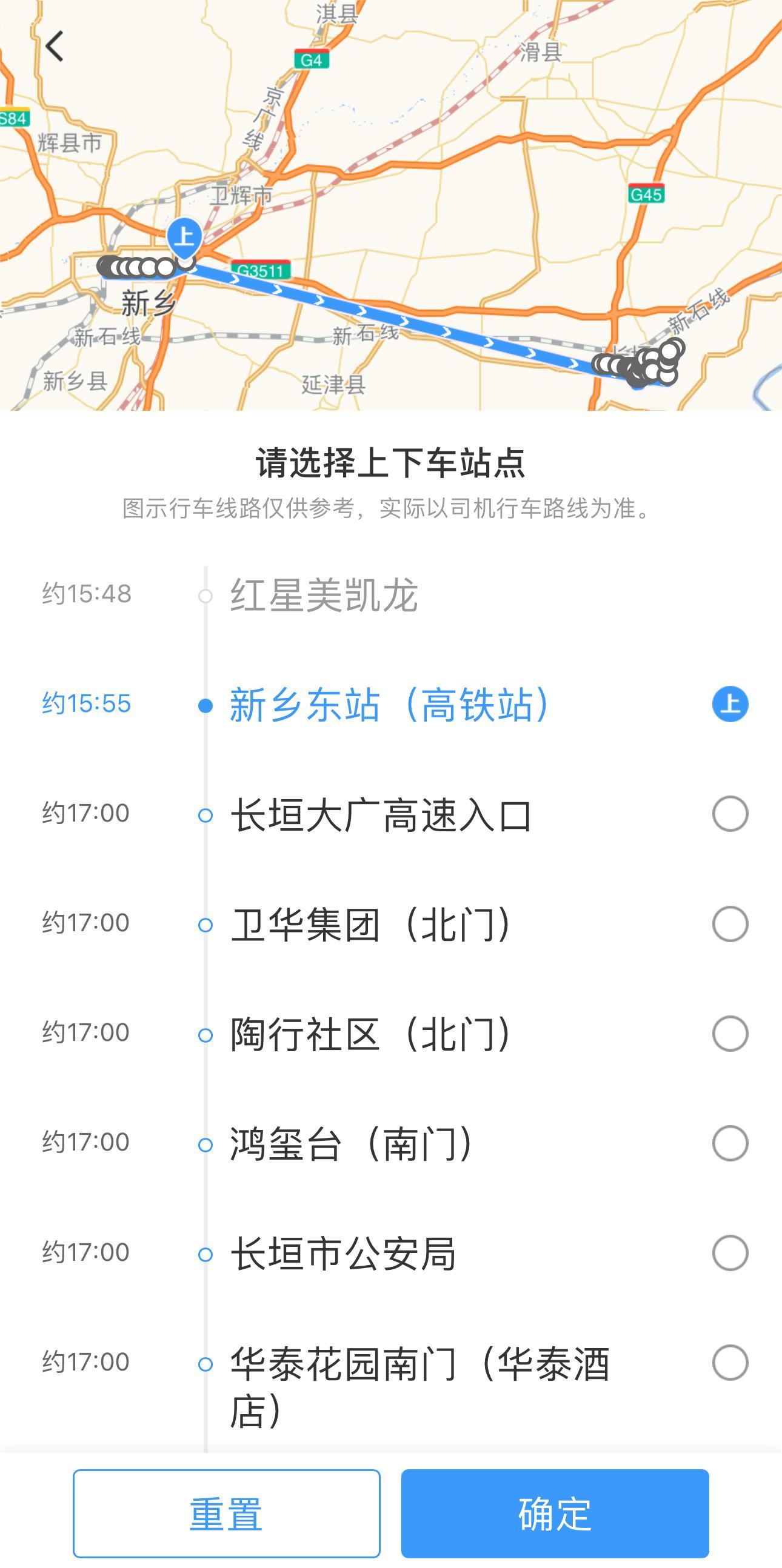This screenshot has width=782, height=1568.
Task: Choose 卫华集团（北门）stop
Action: [391, 924]
